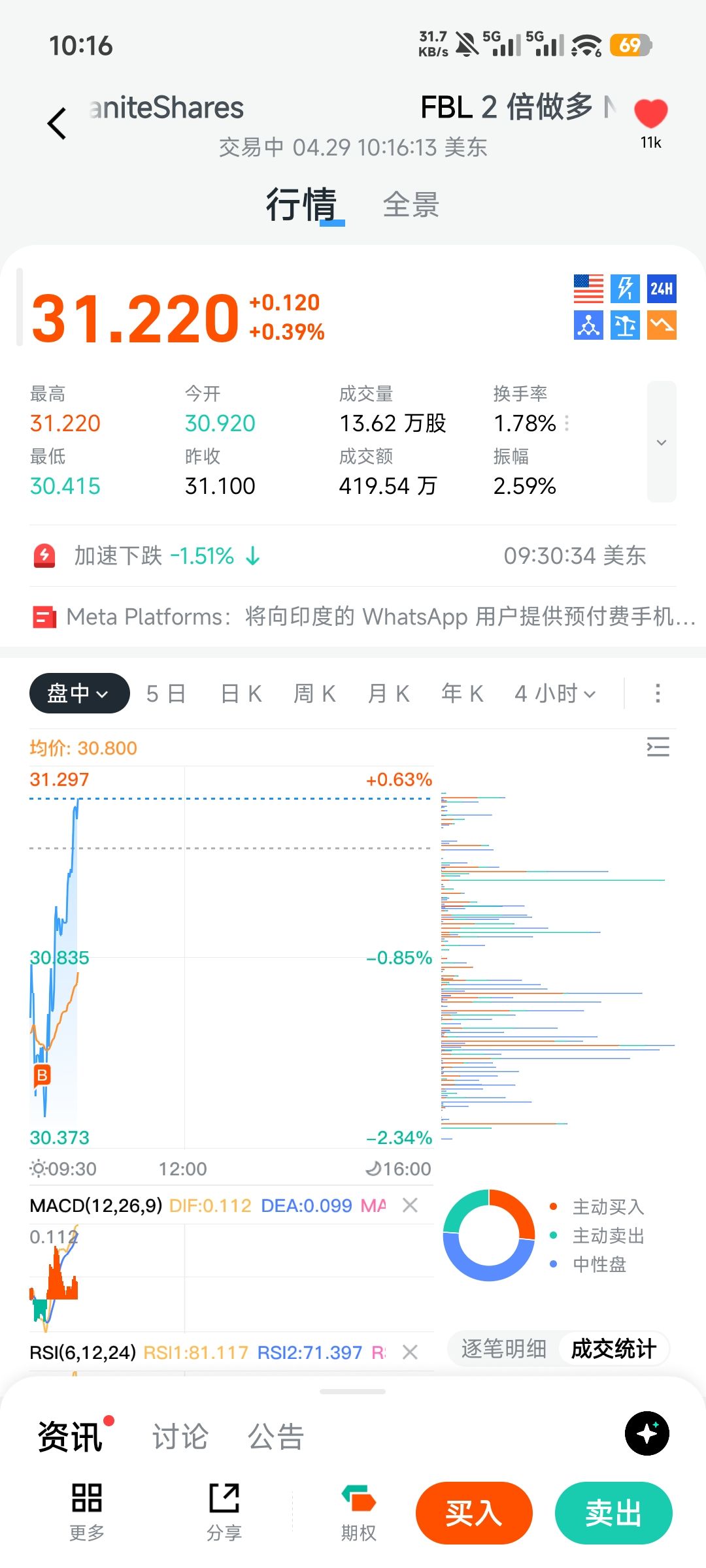
Task: Switch chart to 5 日 view
Action: [x=166, y=693]
